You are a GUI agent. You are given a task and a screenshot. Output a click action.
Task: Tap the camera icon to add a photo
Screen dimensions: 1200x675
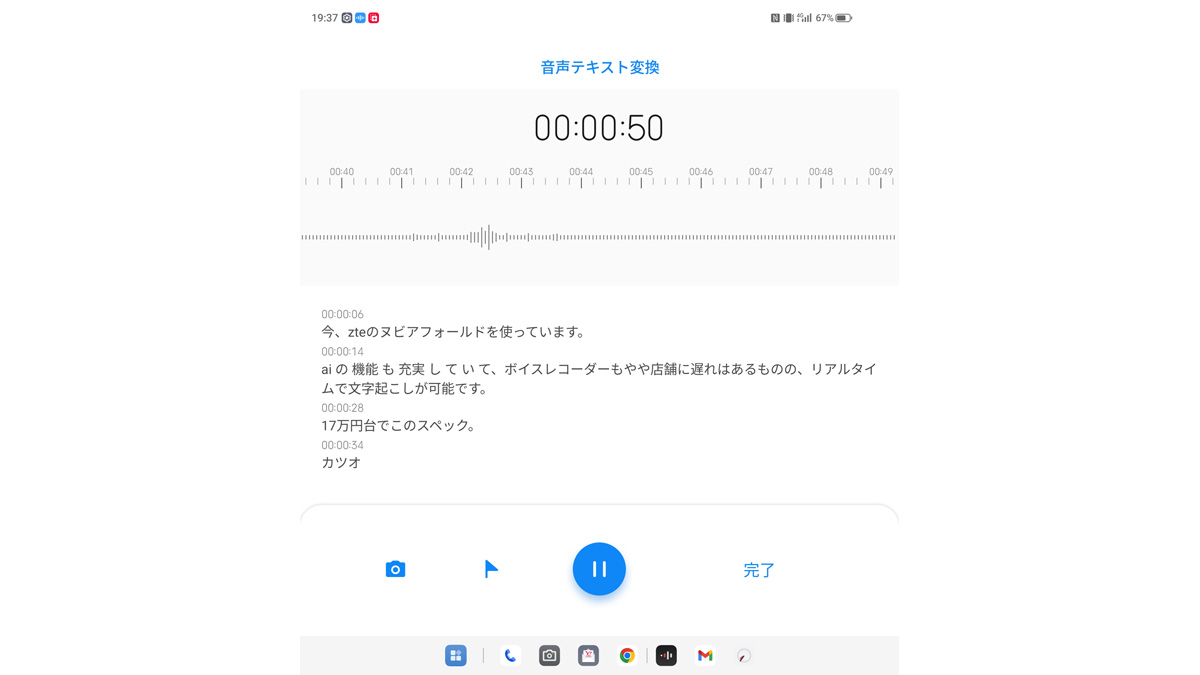tap(395, 569)
